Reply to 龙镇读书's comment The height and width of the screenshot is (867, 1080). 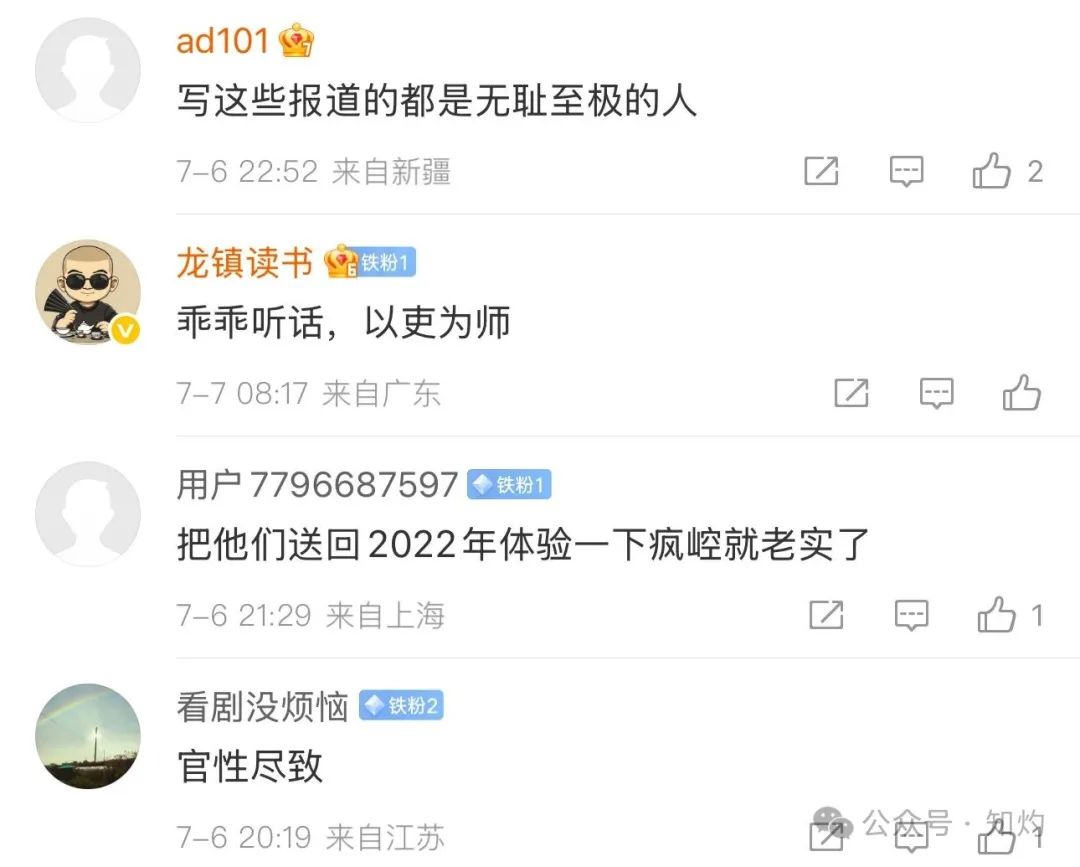tap(937, 393)
